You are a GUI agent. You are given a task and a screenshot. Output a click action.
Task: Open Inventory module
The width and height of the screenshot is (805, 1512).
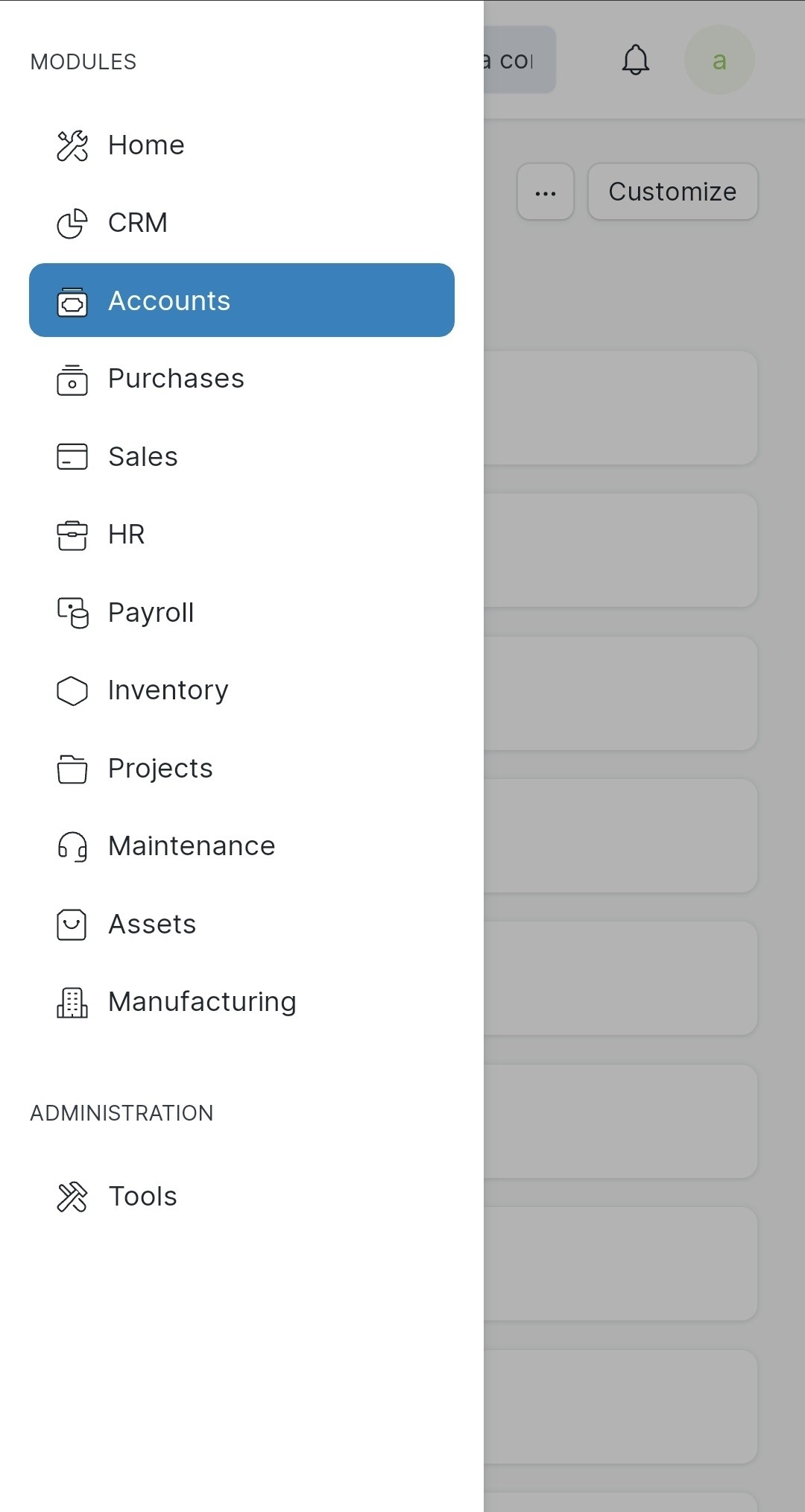[x=241, y=690]
